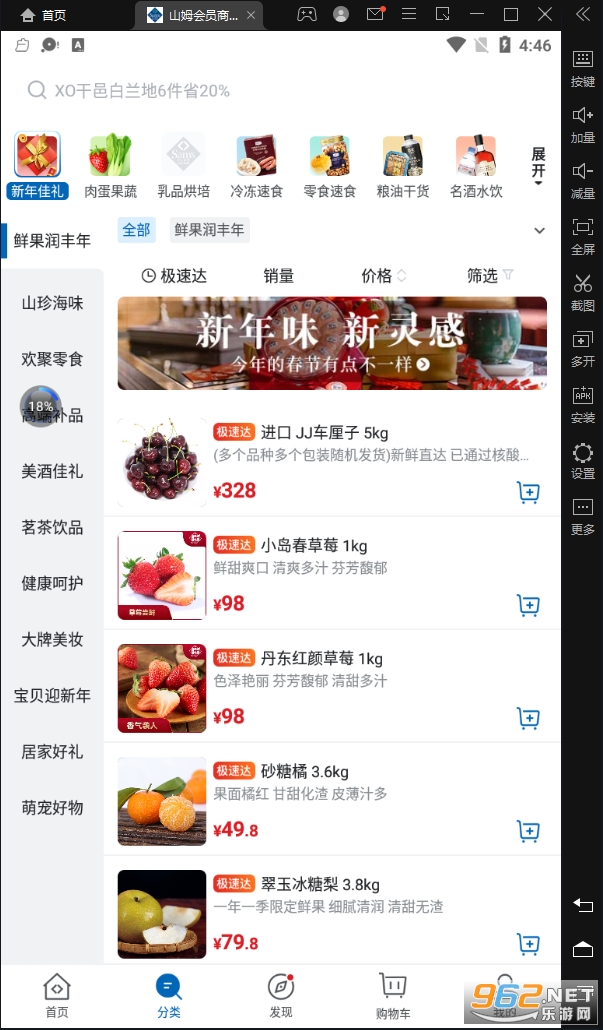Select the 肉蛋果蔬 category
Viewport: 603px width, 1030px height.
tap(110, 166)
